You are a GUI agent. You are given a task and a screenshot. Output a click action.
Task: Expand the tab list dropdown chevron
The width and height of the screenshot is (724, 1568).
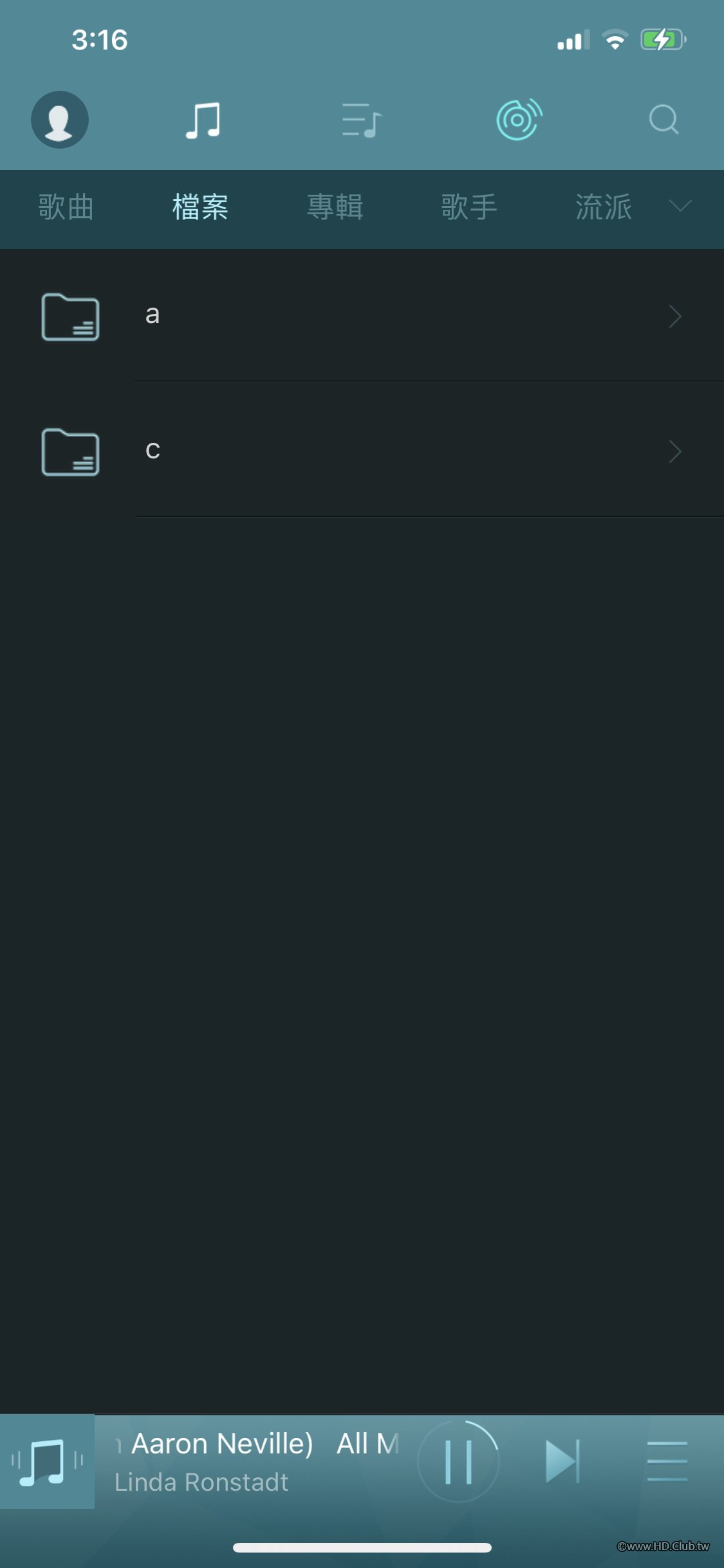click(x=680, y=206)
